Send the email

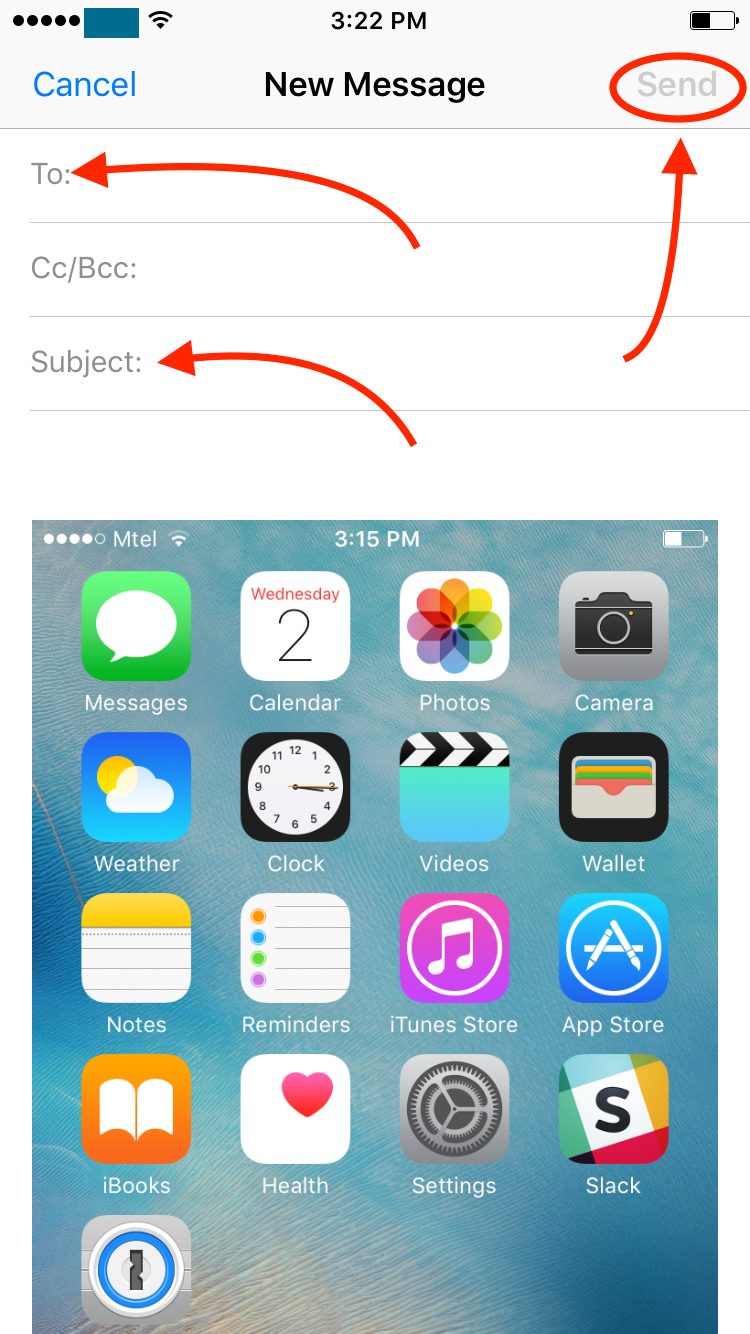click(677, 85)
